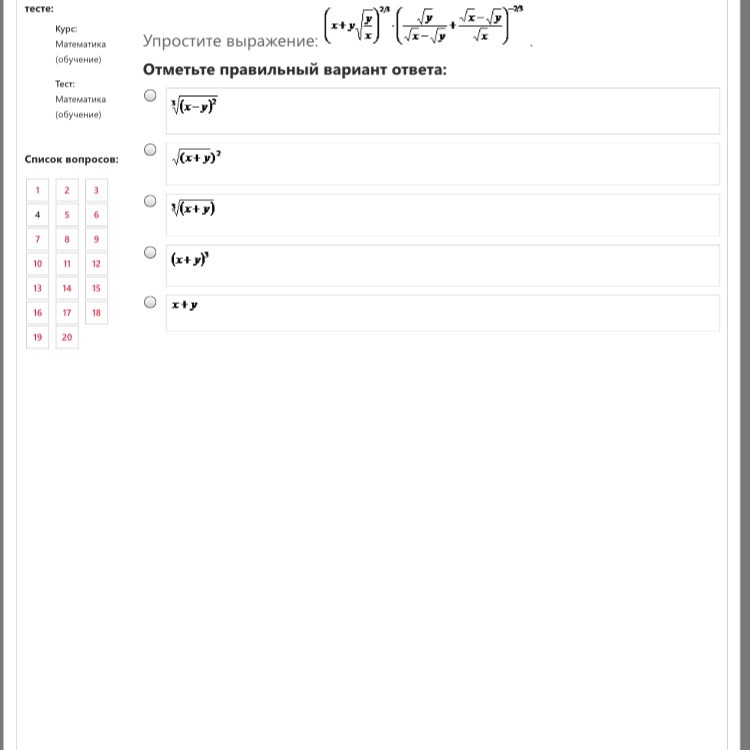Screen dimensions: 750x750
Task: Choose the square root (x+y)² option
Action: click(150, 150)
